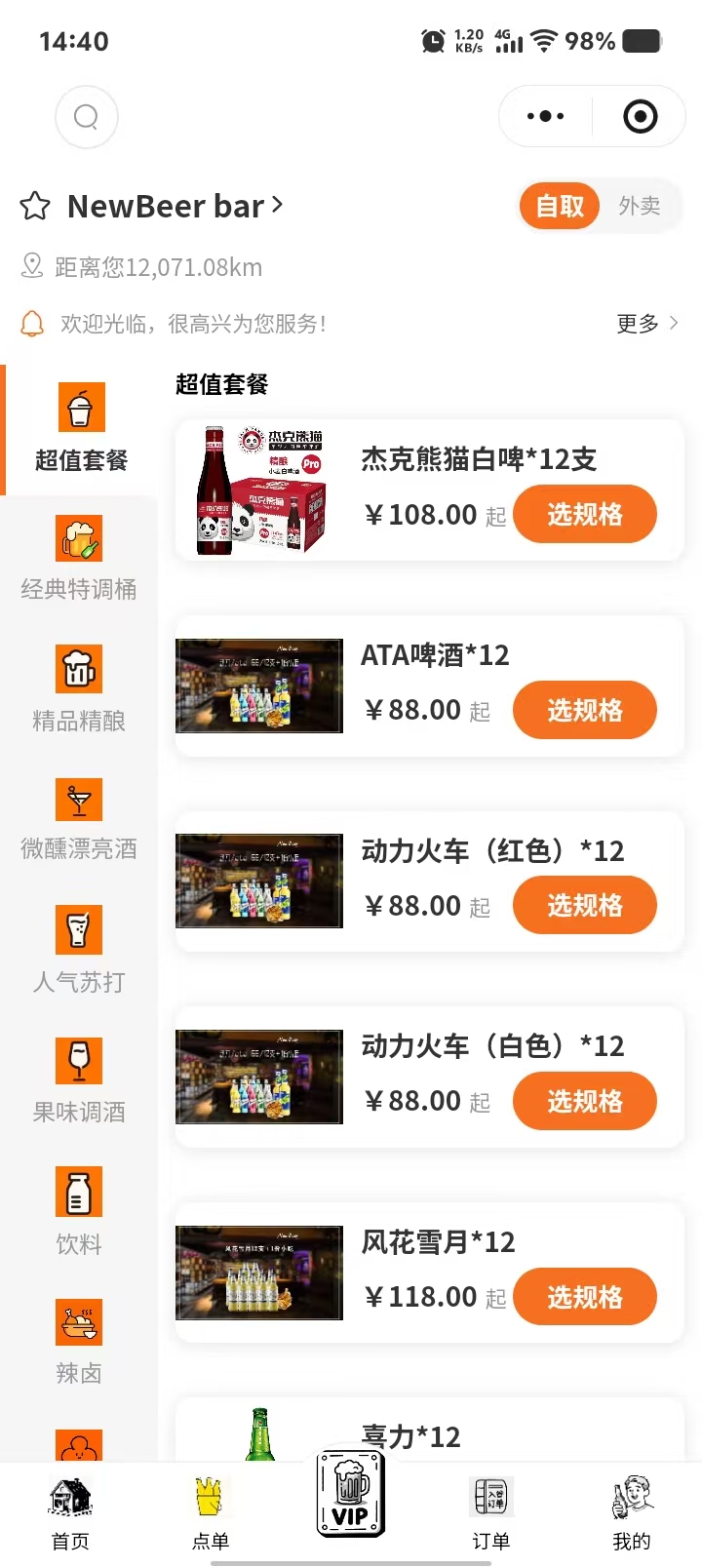Choose specs for 风花雪月*12
The height and width of the screenshot is (1568, 702).
(585, 1297)
